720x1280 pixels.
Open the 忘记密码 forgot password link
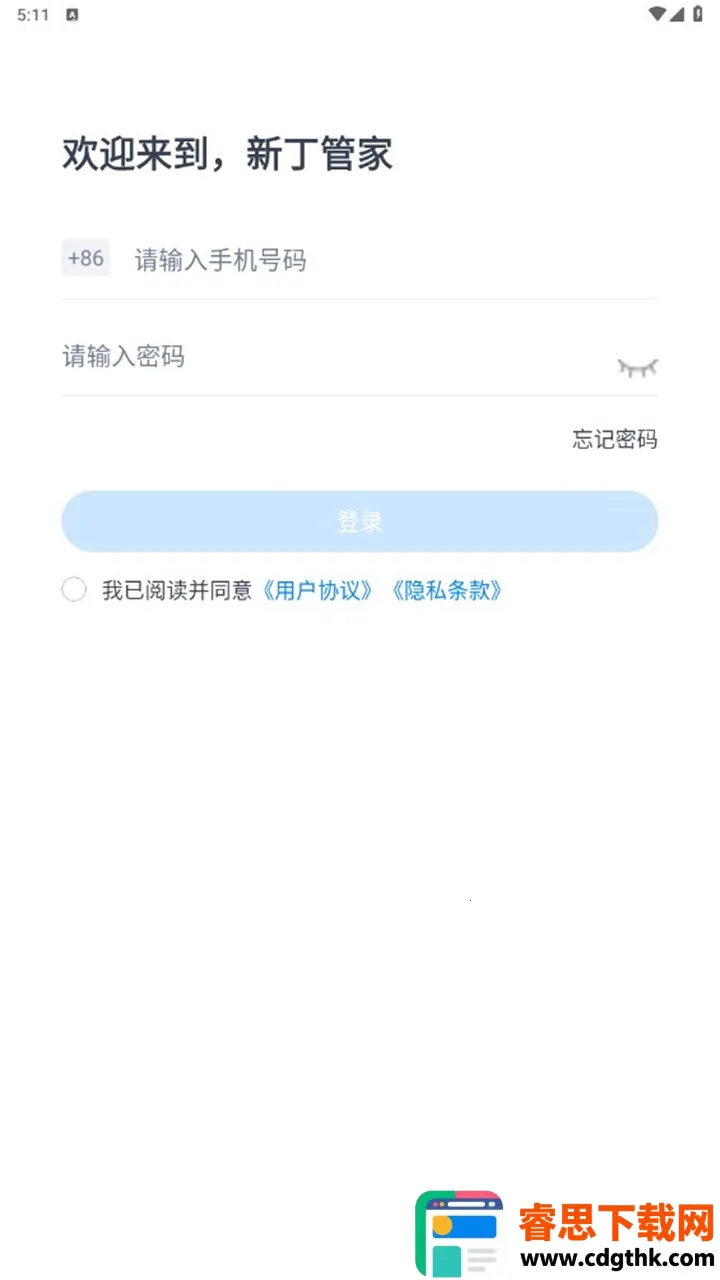coord(614,439)
